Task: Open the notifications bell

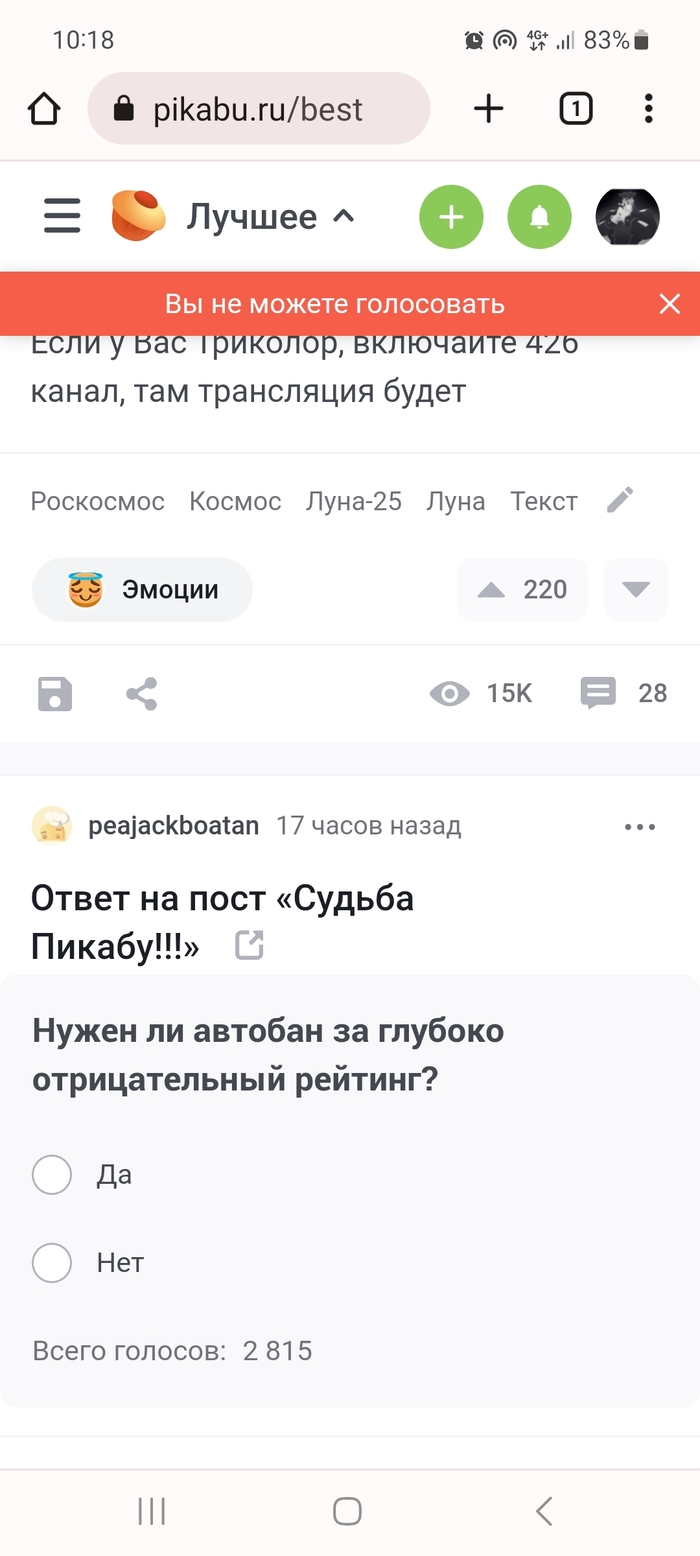Action: tap(539, 216)
